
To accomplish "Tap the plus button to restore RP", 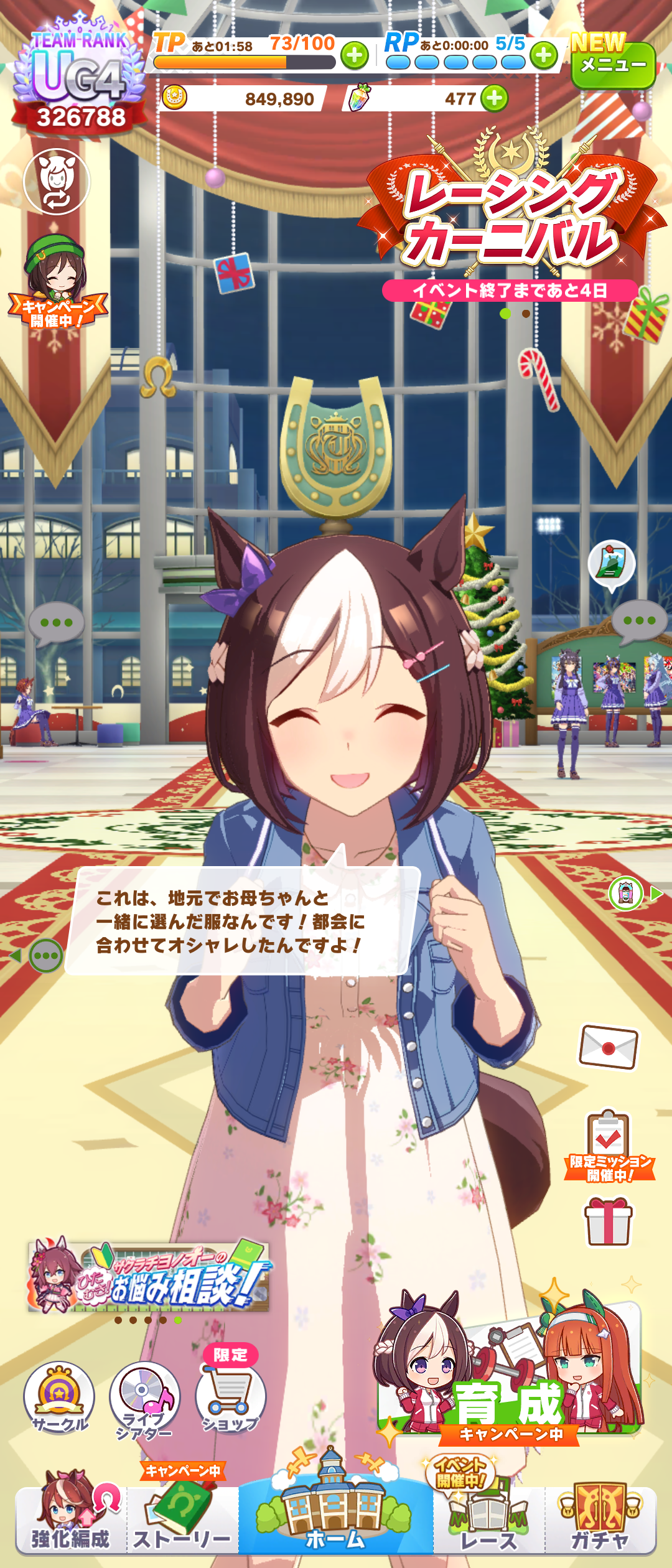I will [x=544, y=56].
